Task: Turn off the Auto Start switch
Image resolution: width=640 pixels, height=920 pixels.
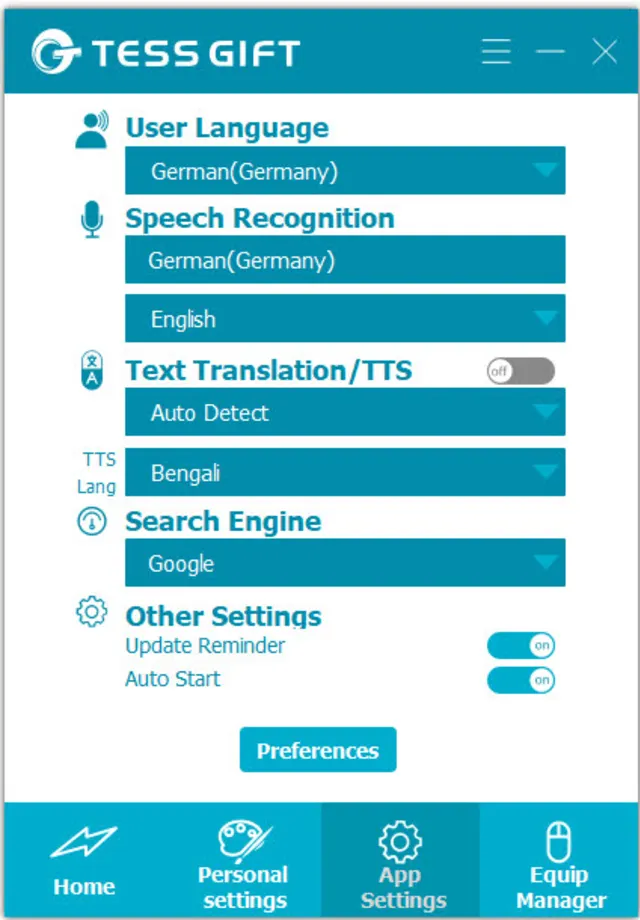Action: click(x=520, y=680)
